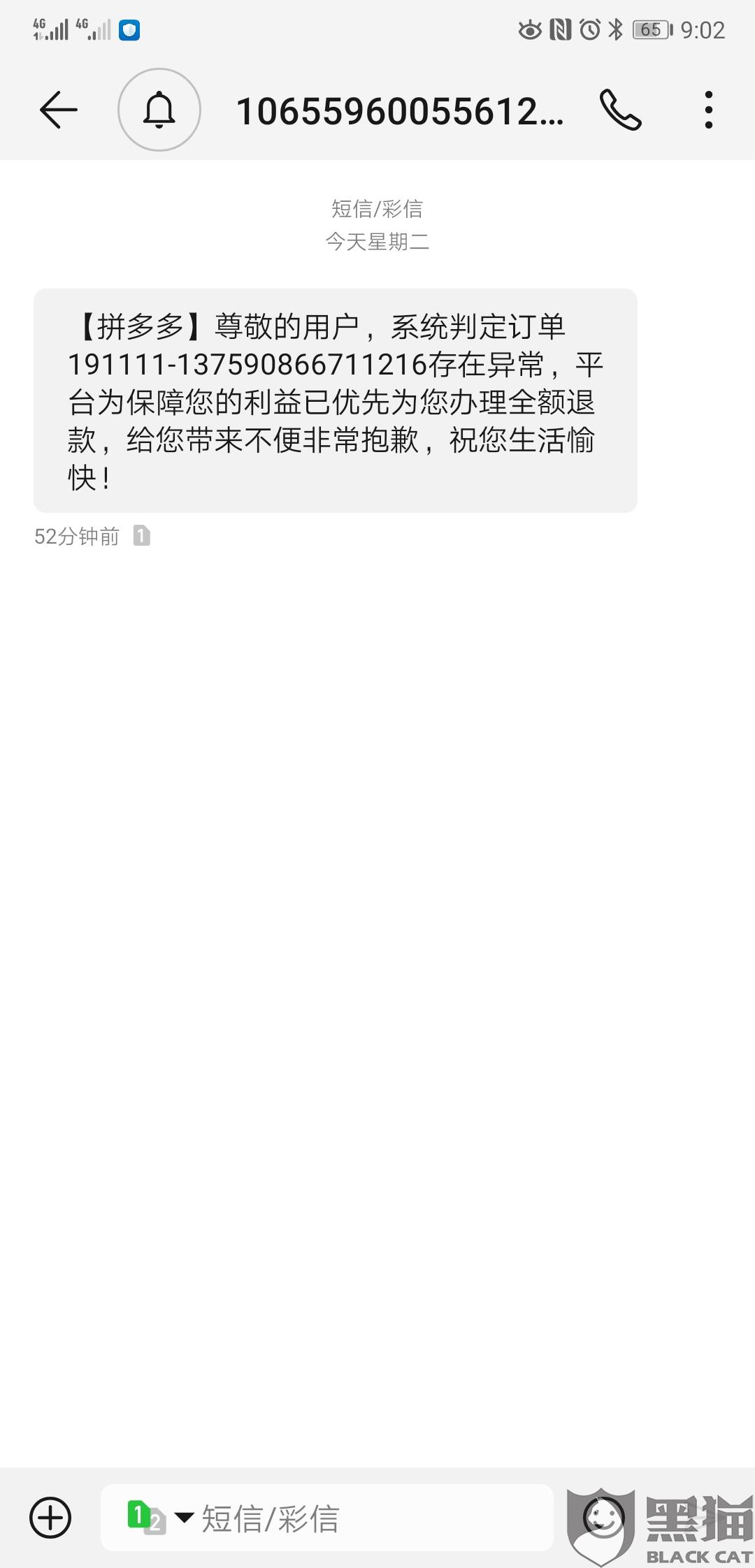
Task: Open the sender's contact avatar
Action: pos(159,110)
